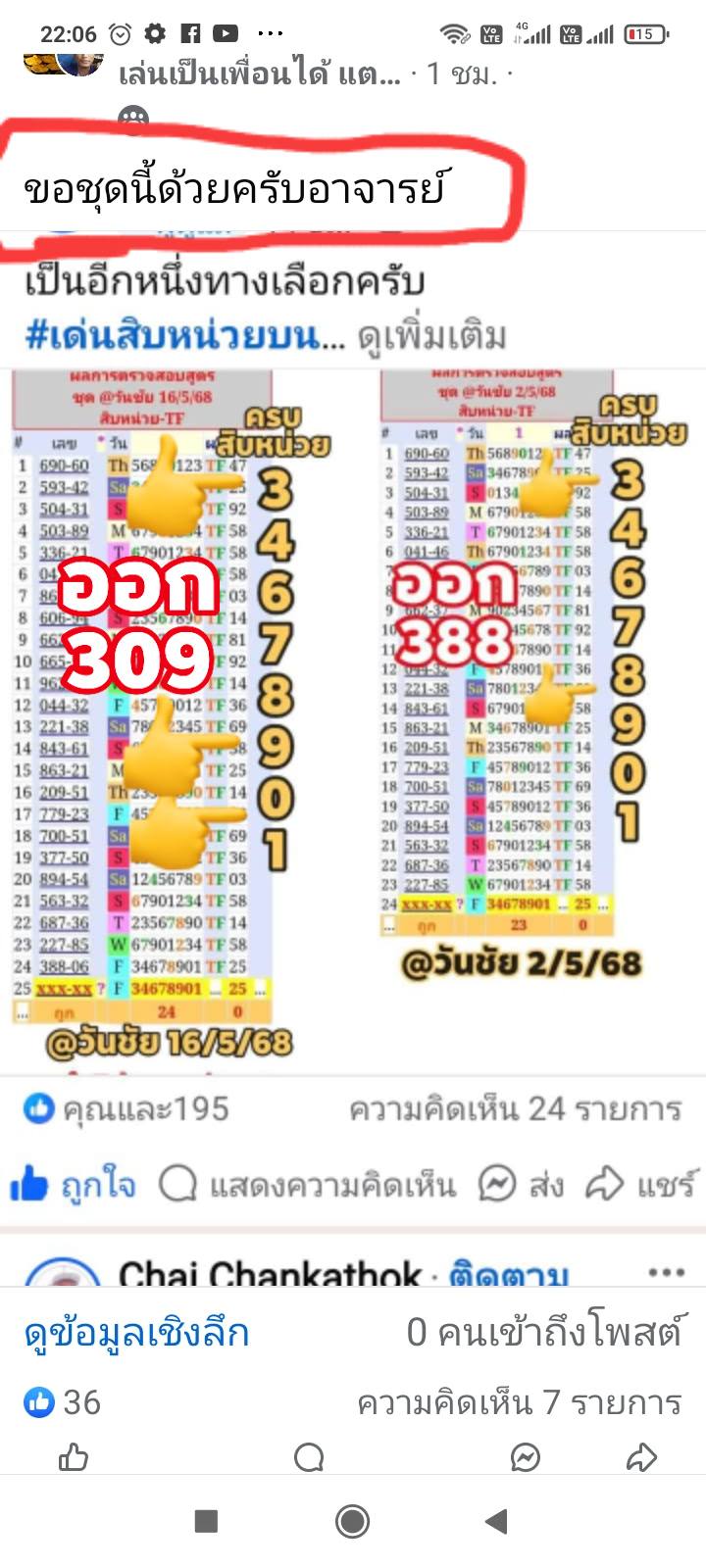Viewport: 706px width, 1568px height.
Task: Like the lower post with thumbs-up icon
Action: click(75, 1458)
